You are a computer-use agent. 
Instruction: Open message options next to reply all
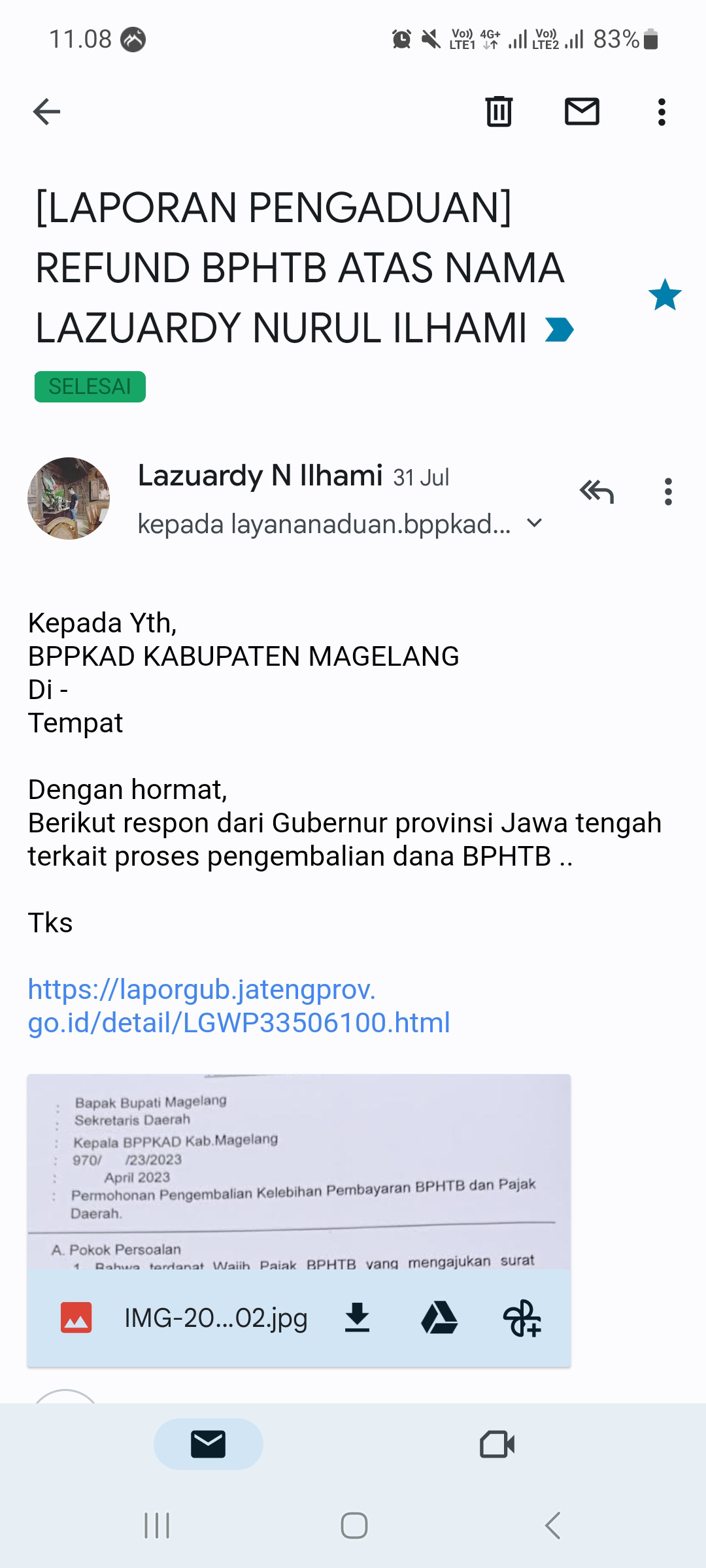tap(667, 492)
